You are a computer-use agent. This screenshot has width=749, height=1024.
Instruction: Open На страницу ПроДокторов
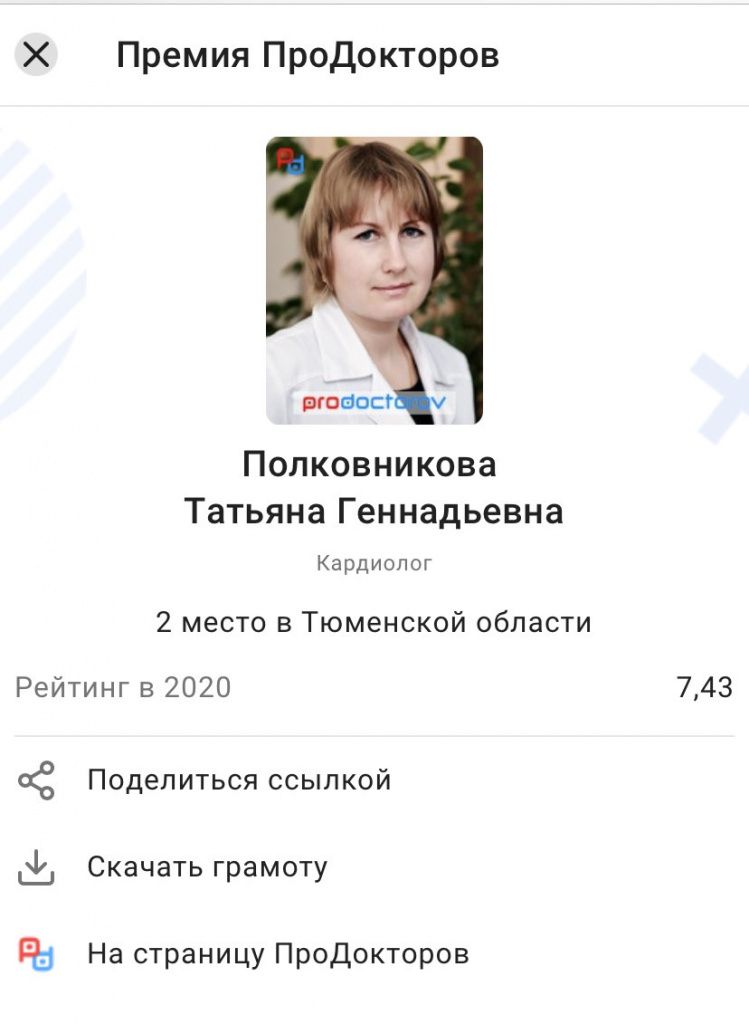point(277,954)
